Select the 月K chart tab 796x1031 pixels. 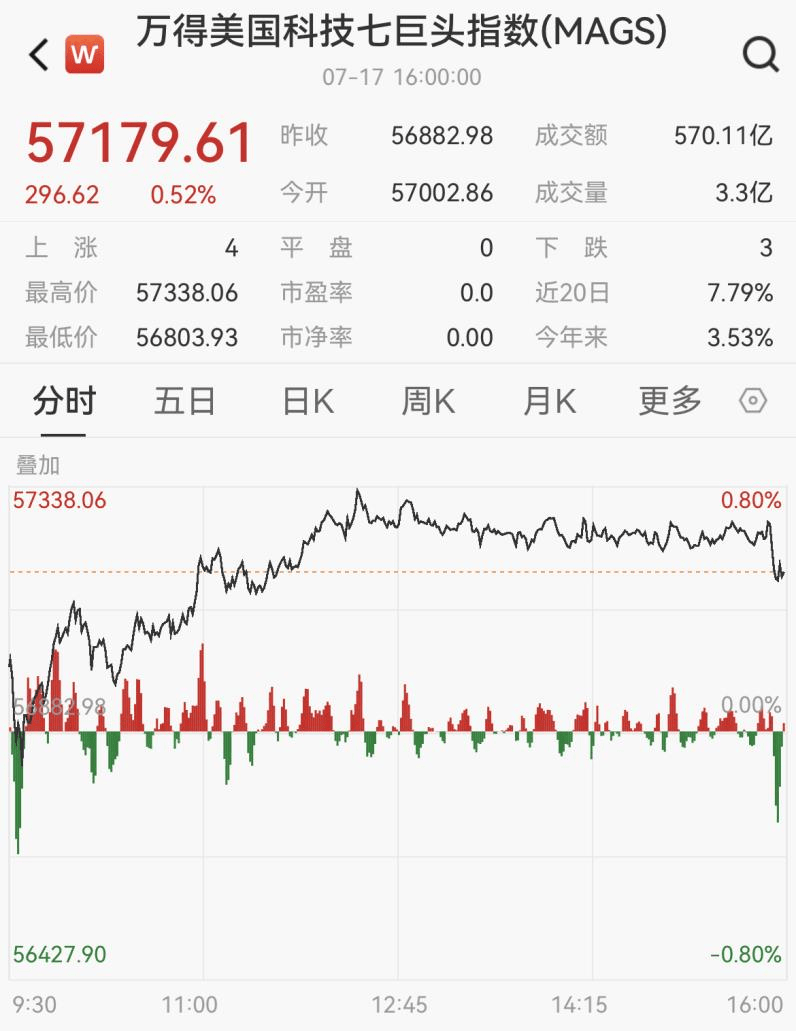click(x=549, y=401)
